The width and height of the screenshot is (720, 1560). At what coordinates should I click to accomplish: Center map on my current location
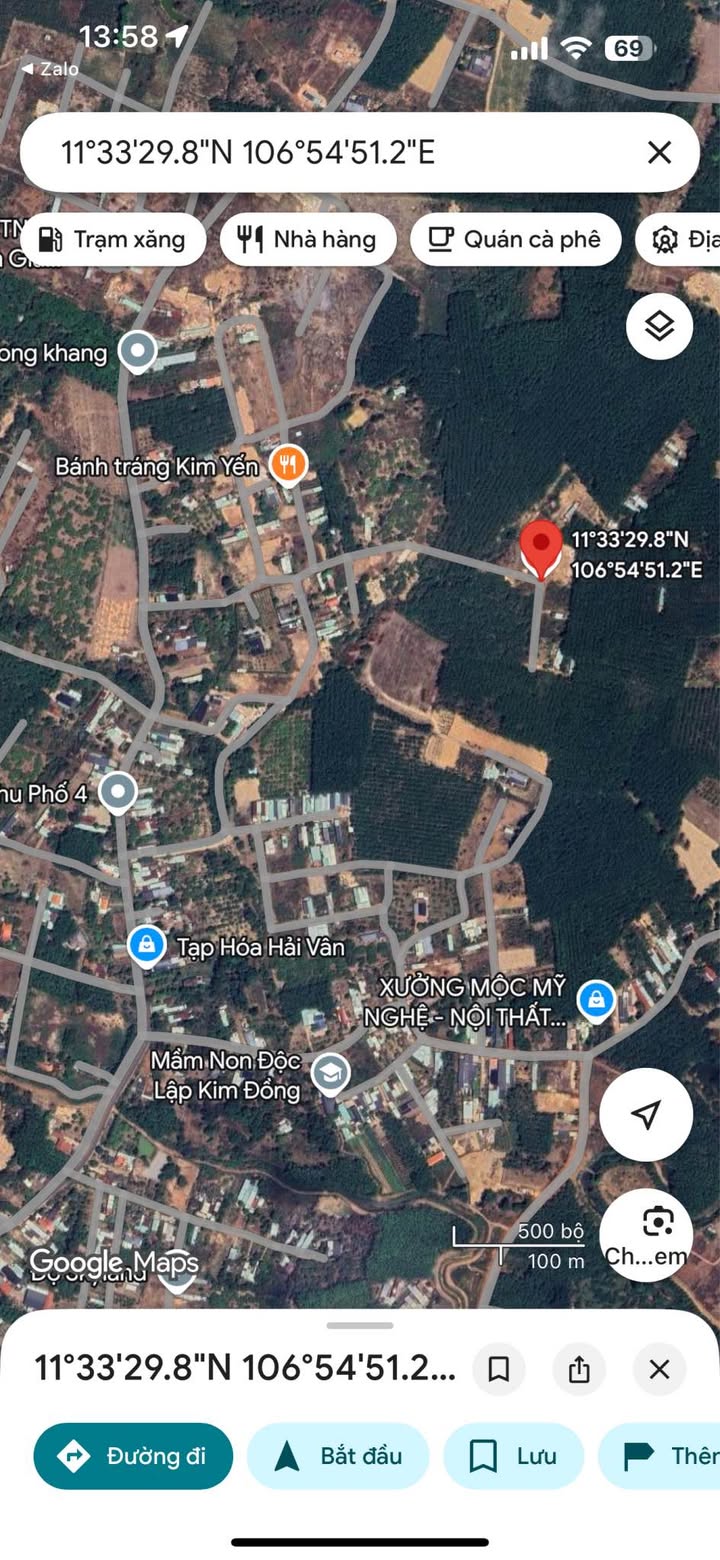tap(646, 1114)
